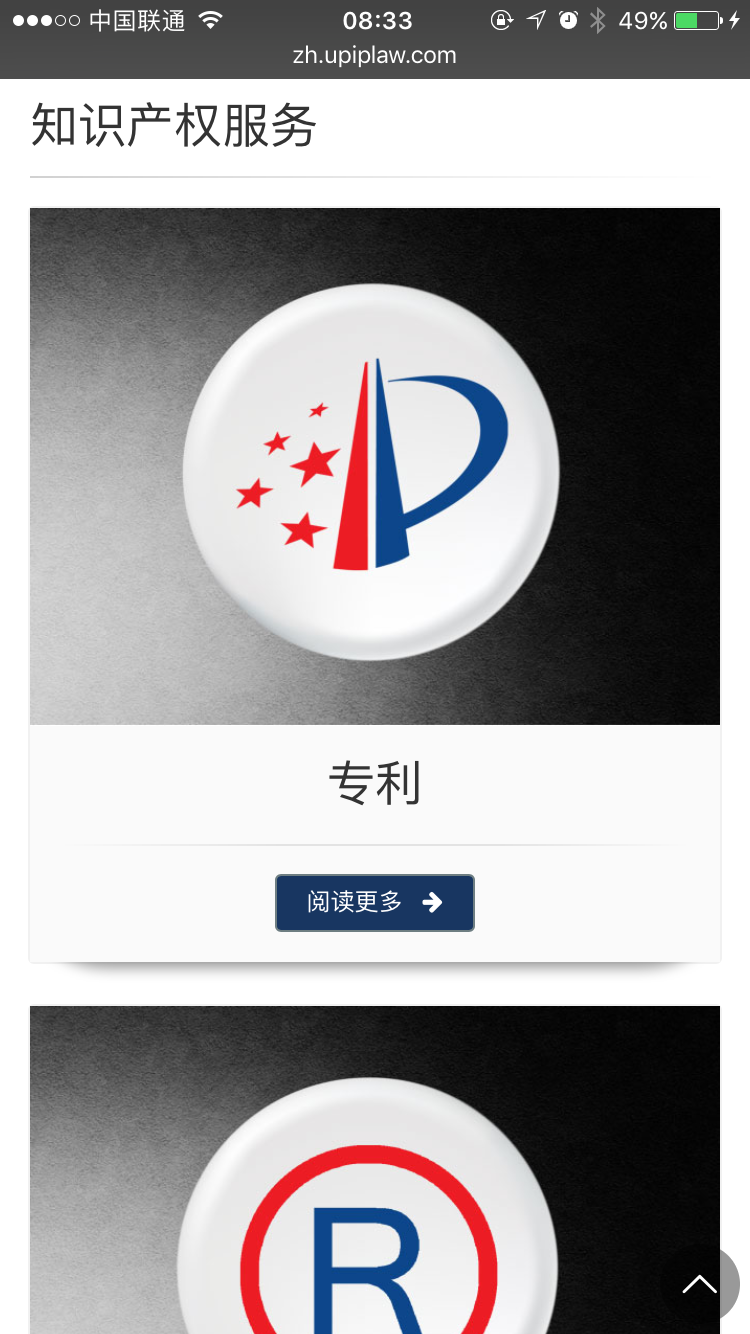The width and height of the screenshot is (750, 1334).
Task: Tap the 阅读更多 button under 专利
Action: click(x=375, y=903)
